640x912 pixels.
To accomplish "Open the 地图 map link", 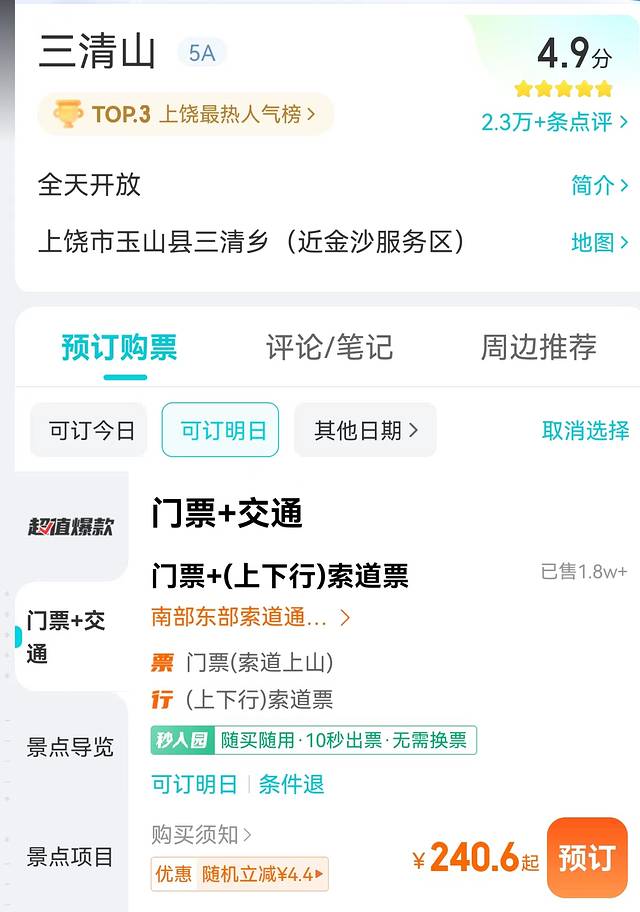I will point(599,242).
